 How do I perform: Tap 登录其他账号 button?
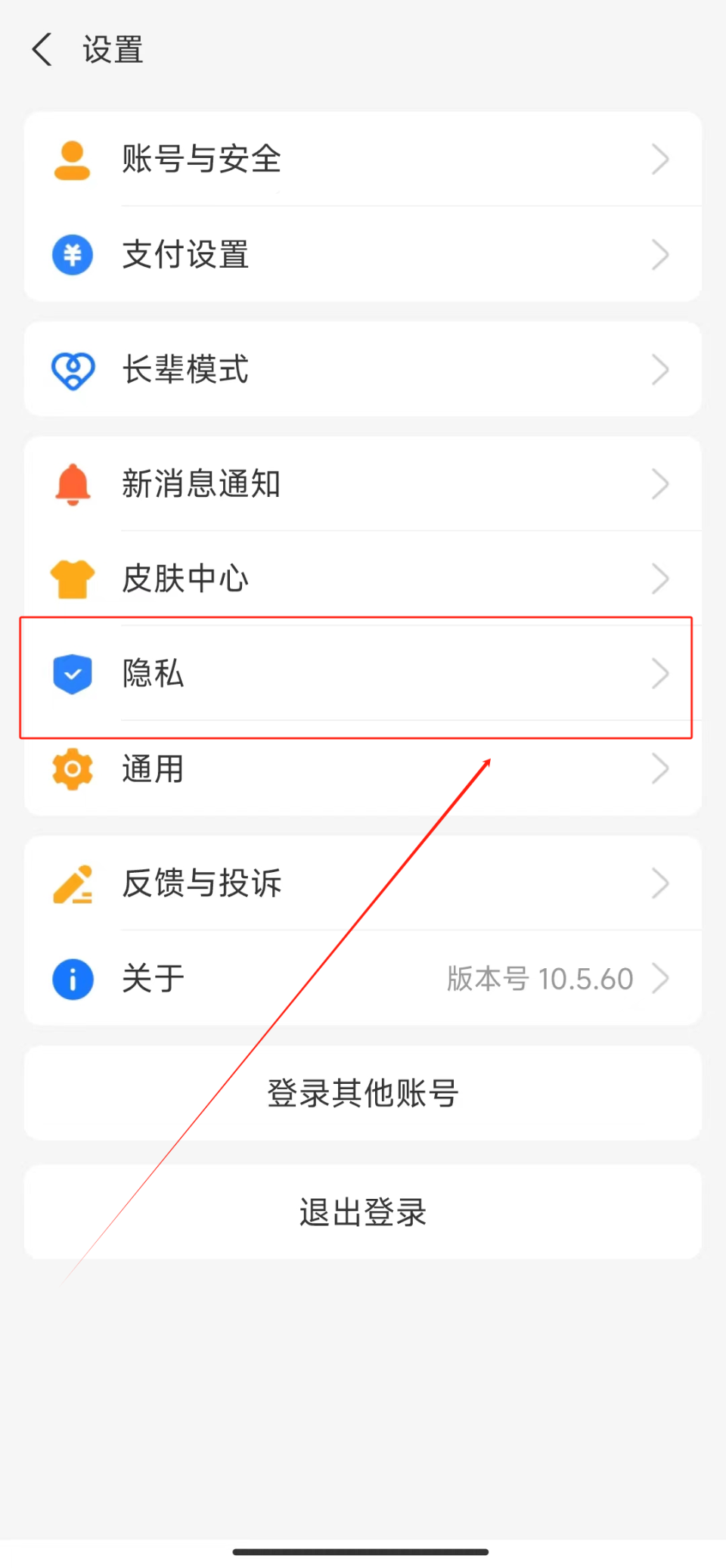click(363, 1094)
